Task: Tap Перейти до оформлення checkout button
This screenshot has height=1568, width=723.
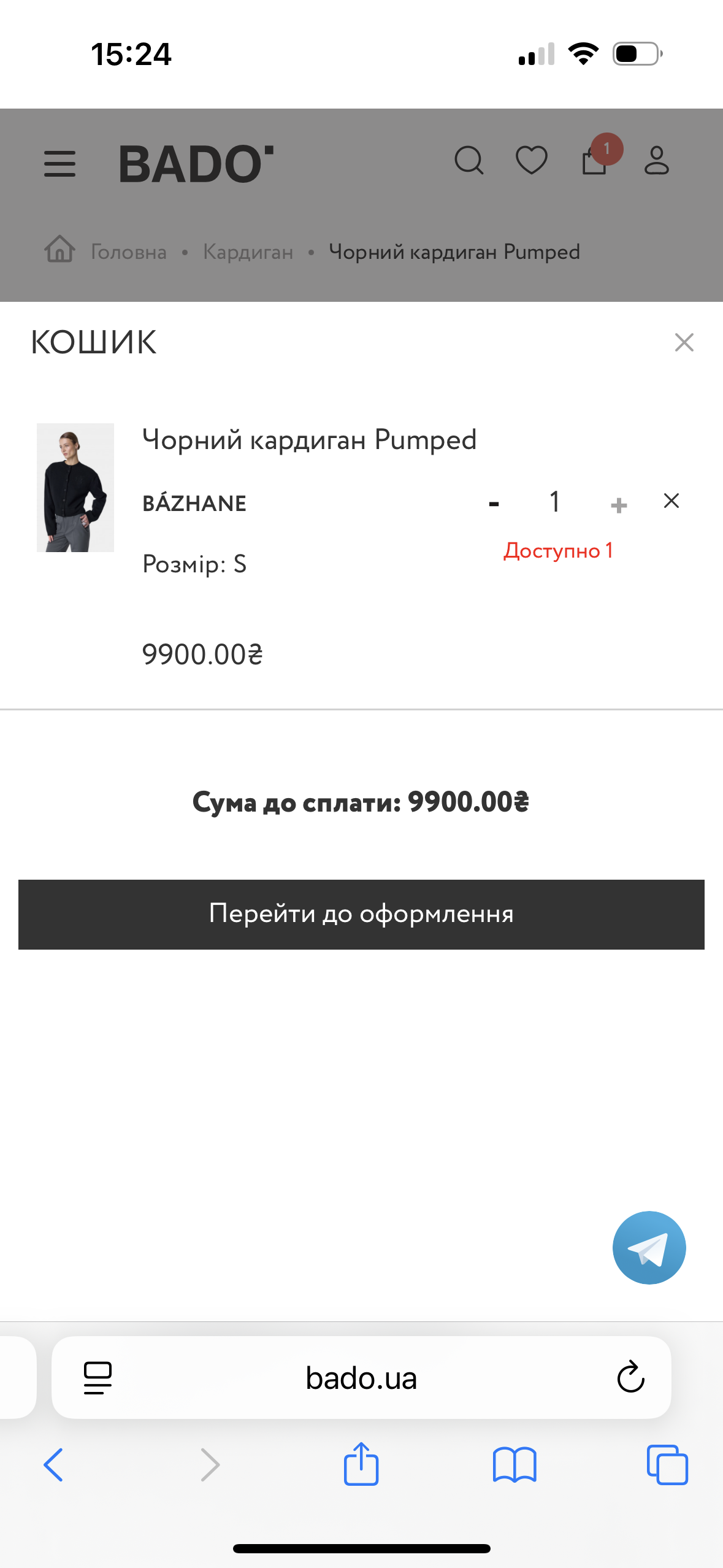Action: click(361, 914)
